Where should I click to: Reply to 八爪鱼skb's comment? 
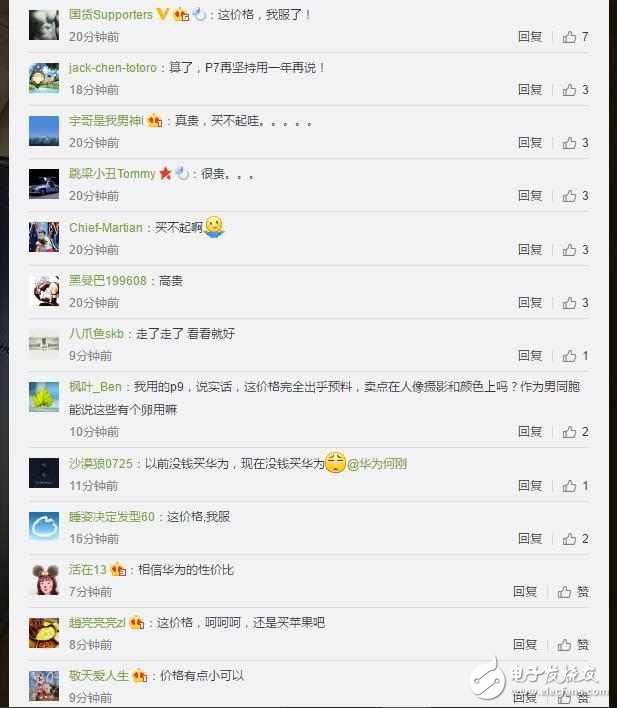pyautogui.click(x=530, y=355)
